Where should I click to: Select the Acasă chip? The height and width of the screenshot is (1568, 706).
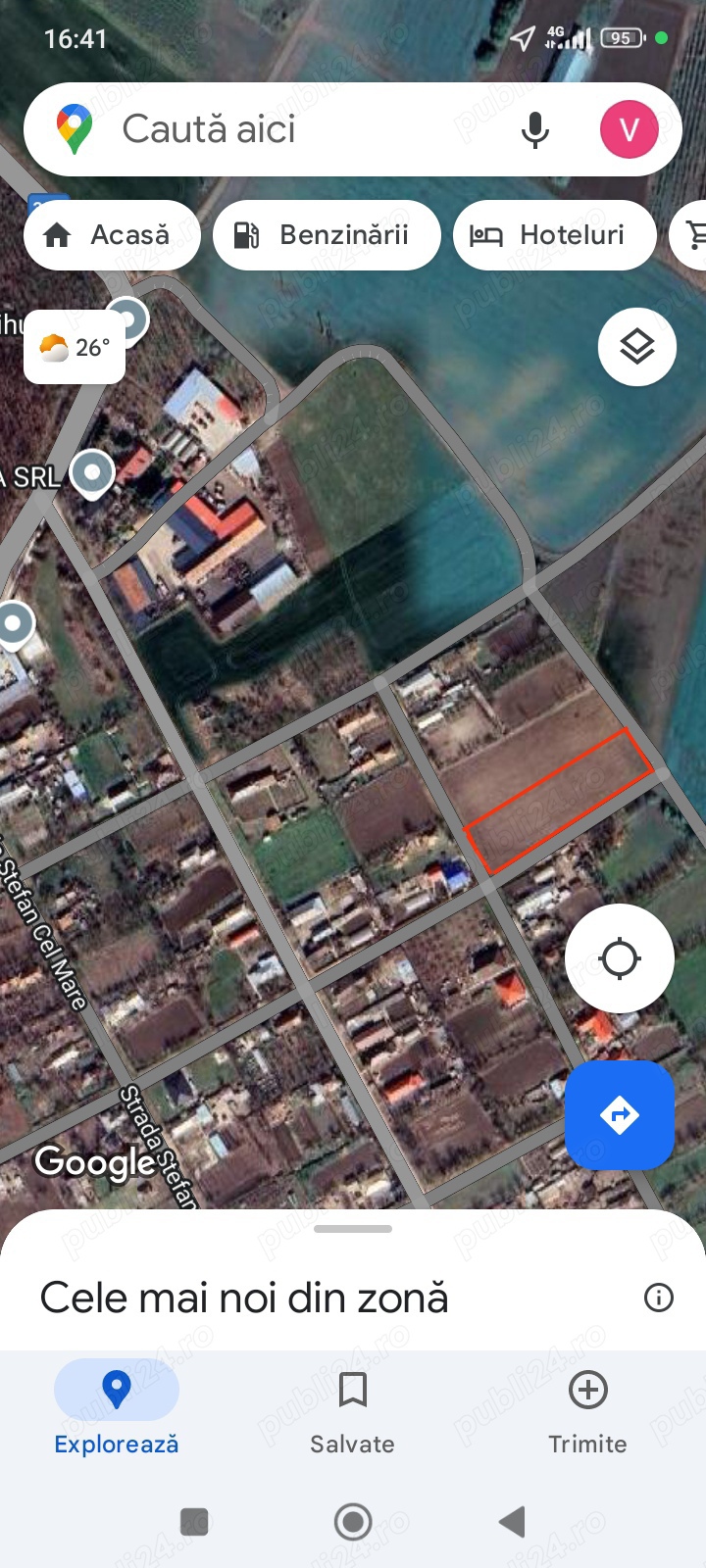[112, 235]
